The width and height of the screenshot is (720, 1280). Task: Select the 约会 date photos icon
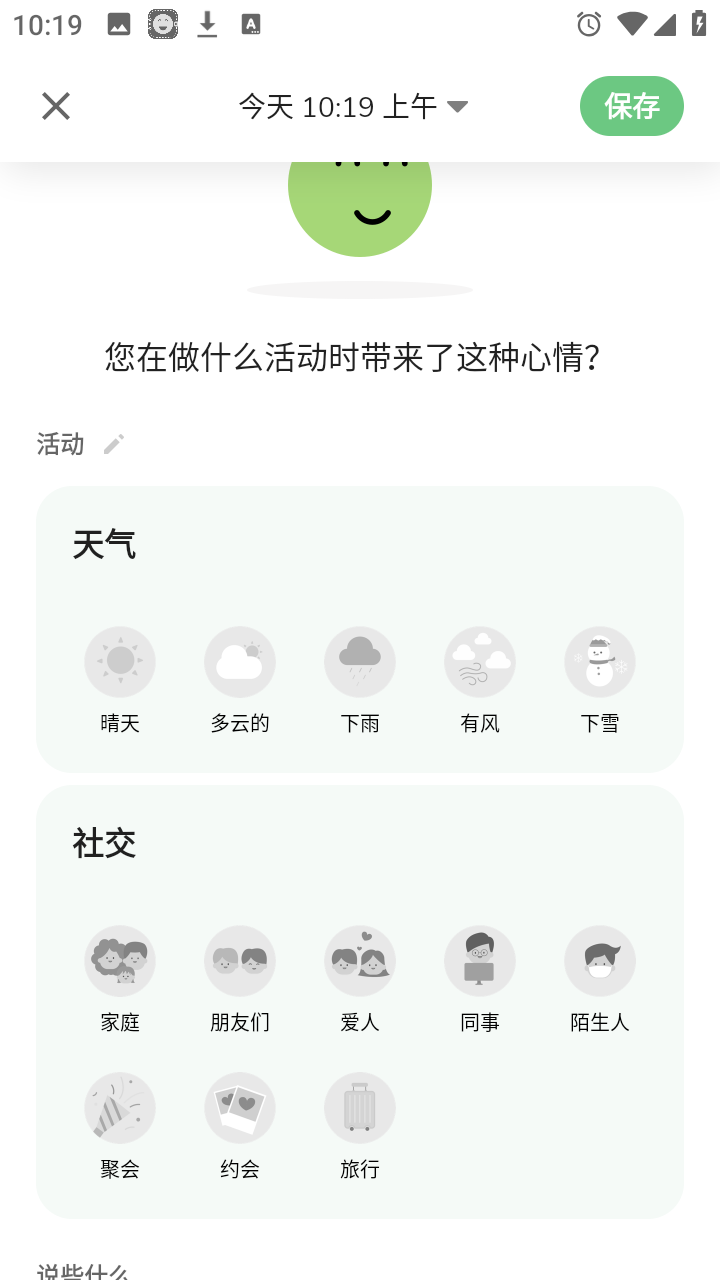(x=240, y=1107)
